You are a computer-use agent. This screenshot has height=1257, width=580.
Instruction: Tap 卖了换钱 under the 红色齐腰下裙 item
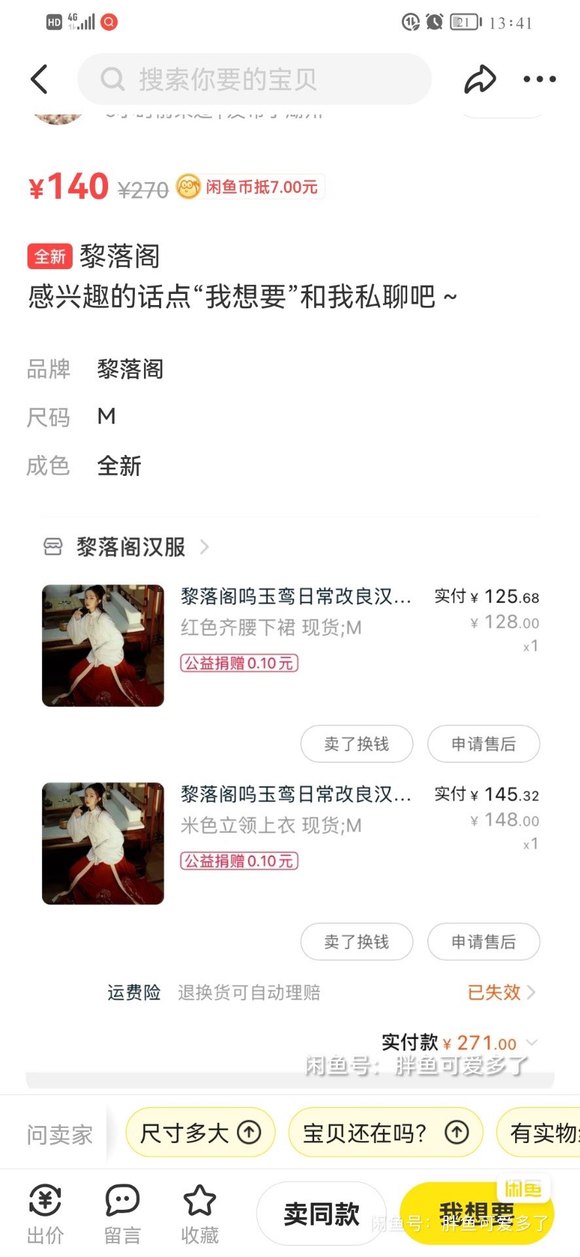point(357,744)
